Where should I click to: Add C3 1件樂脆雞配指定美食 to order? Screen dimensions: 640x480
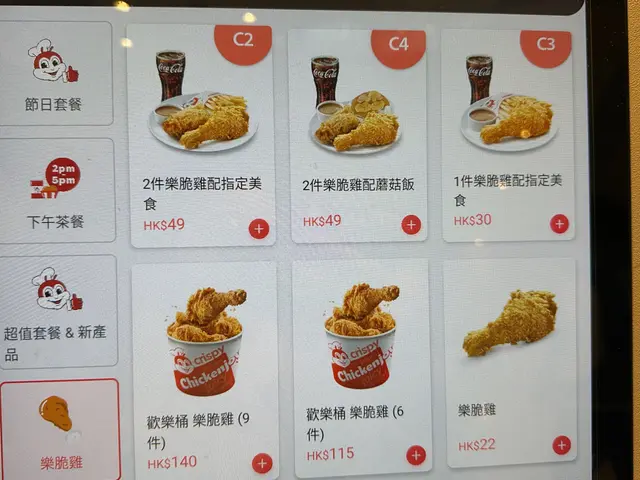click(x=559, y=223)
